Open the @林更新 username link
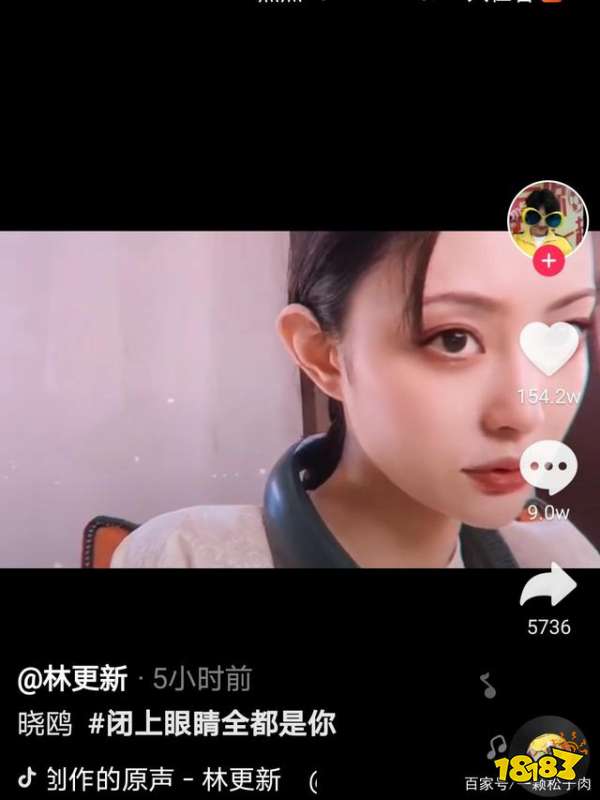The width and height of the screenshot is (600, 800). (x=74, y=680)
